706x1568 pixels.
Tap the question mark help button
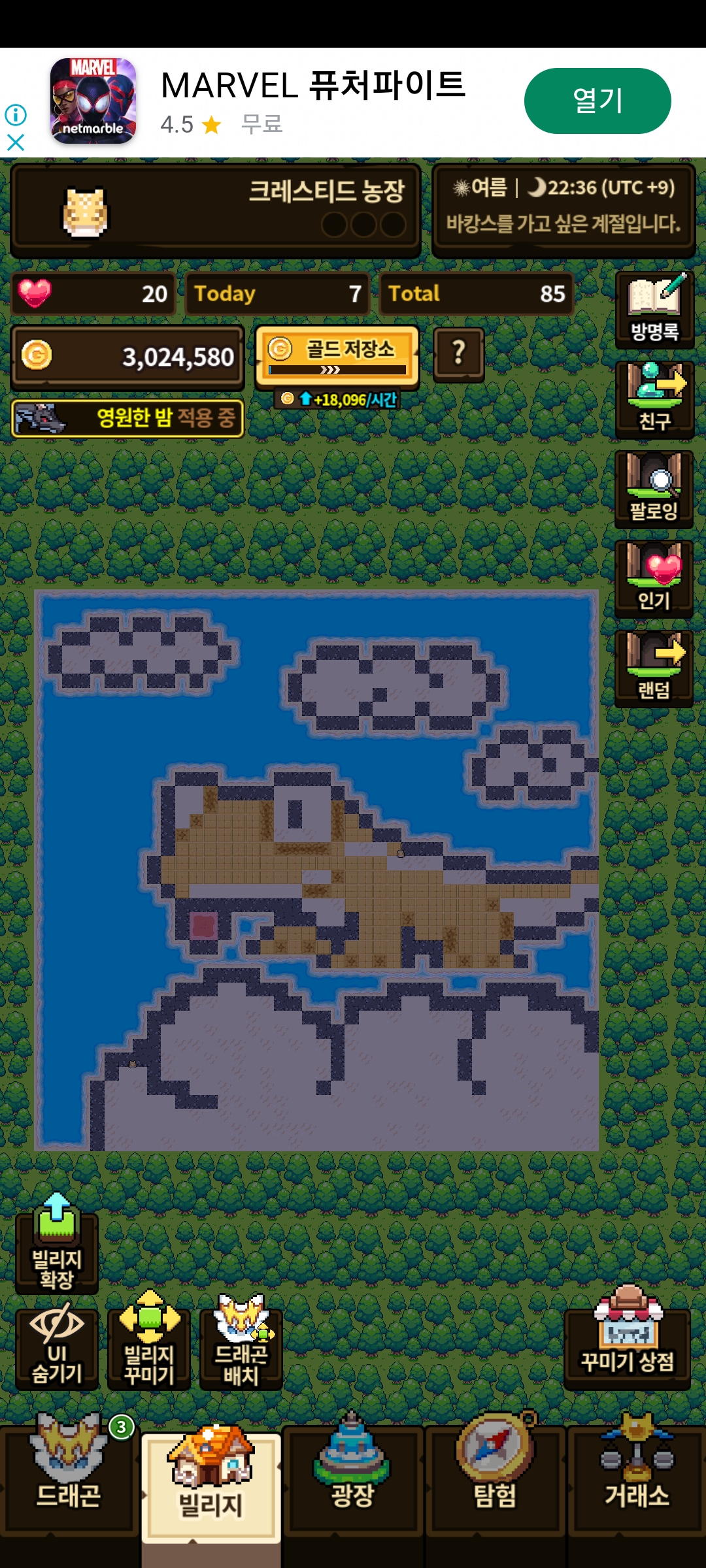click(459, 353)
